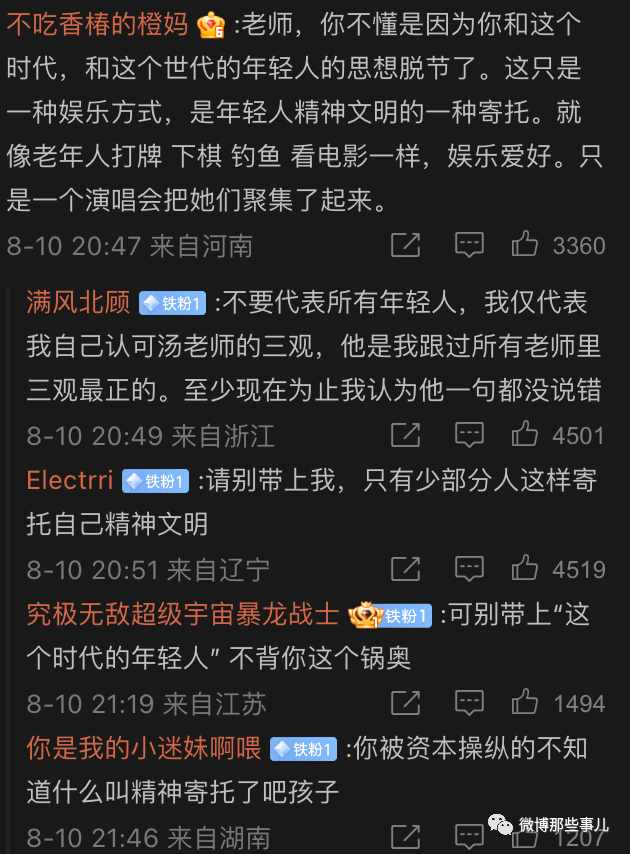Share Electrri's reply
Image resolution: width=630 pixels, height=854 pixels.
(x=405, y=569)
